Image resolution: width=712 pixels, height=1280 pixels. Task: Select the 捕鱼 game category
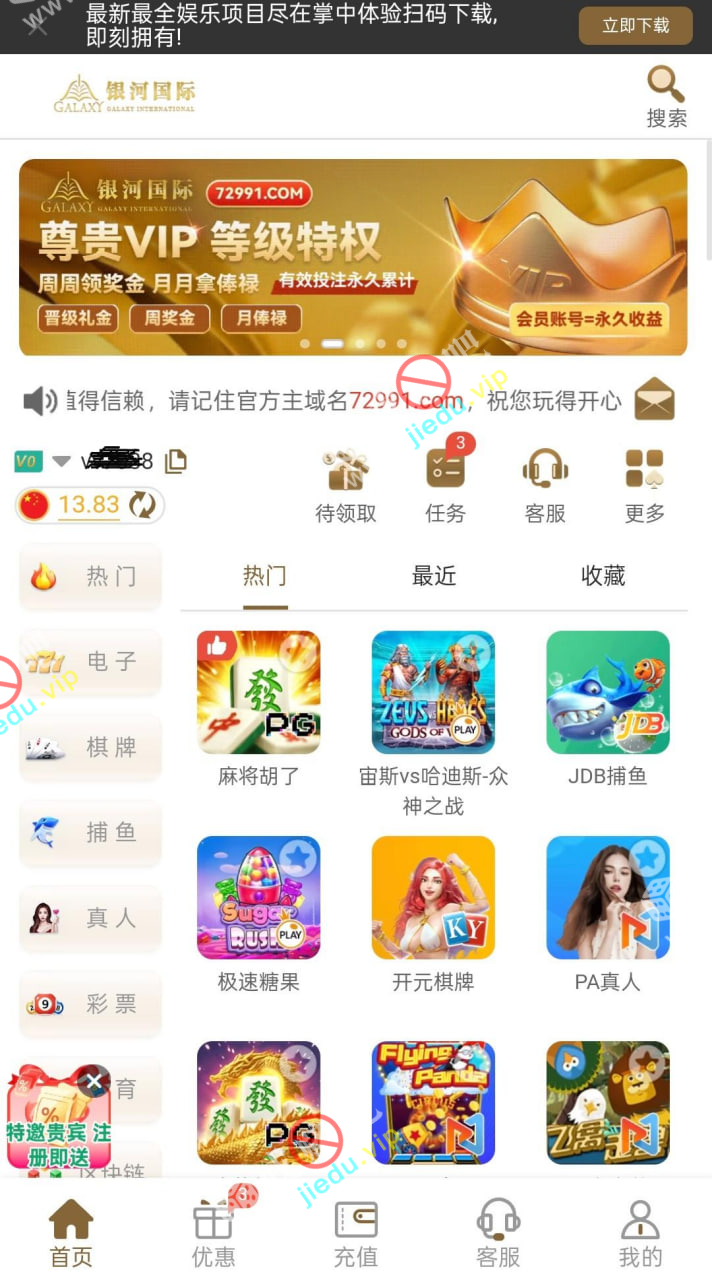[90, 832]
